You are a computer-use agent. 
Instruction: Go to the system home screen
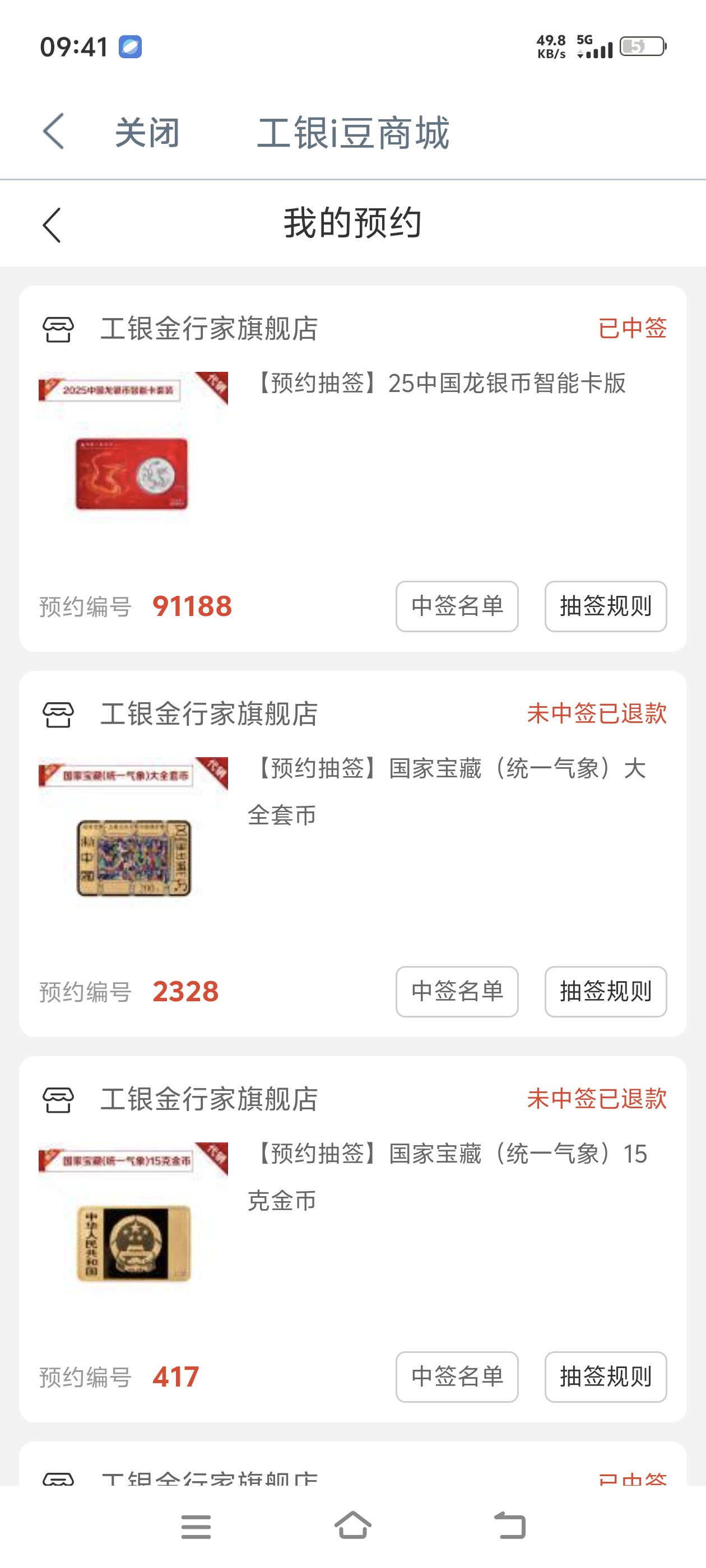coord(352,1525)
